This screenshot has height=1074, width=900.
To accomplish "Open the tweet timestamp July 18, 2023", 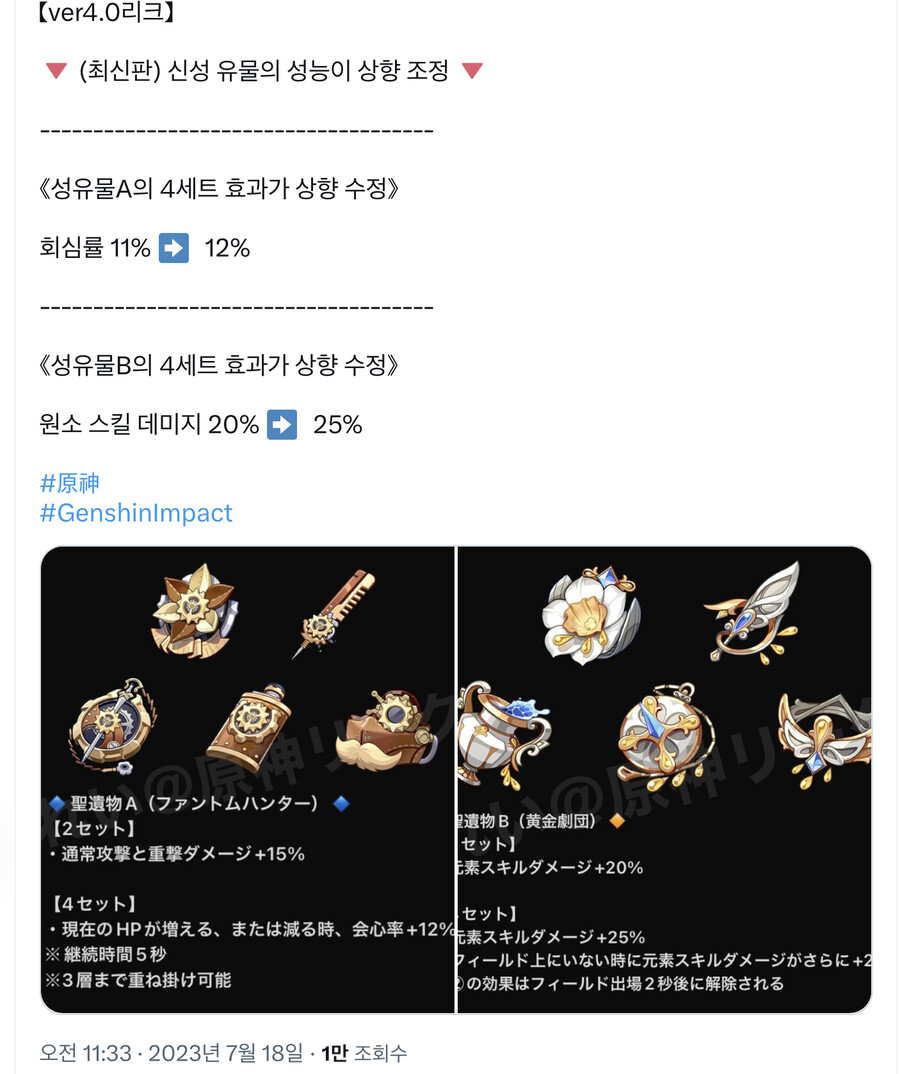I will pyautogui.click(x=170, y=1053).
